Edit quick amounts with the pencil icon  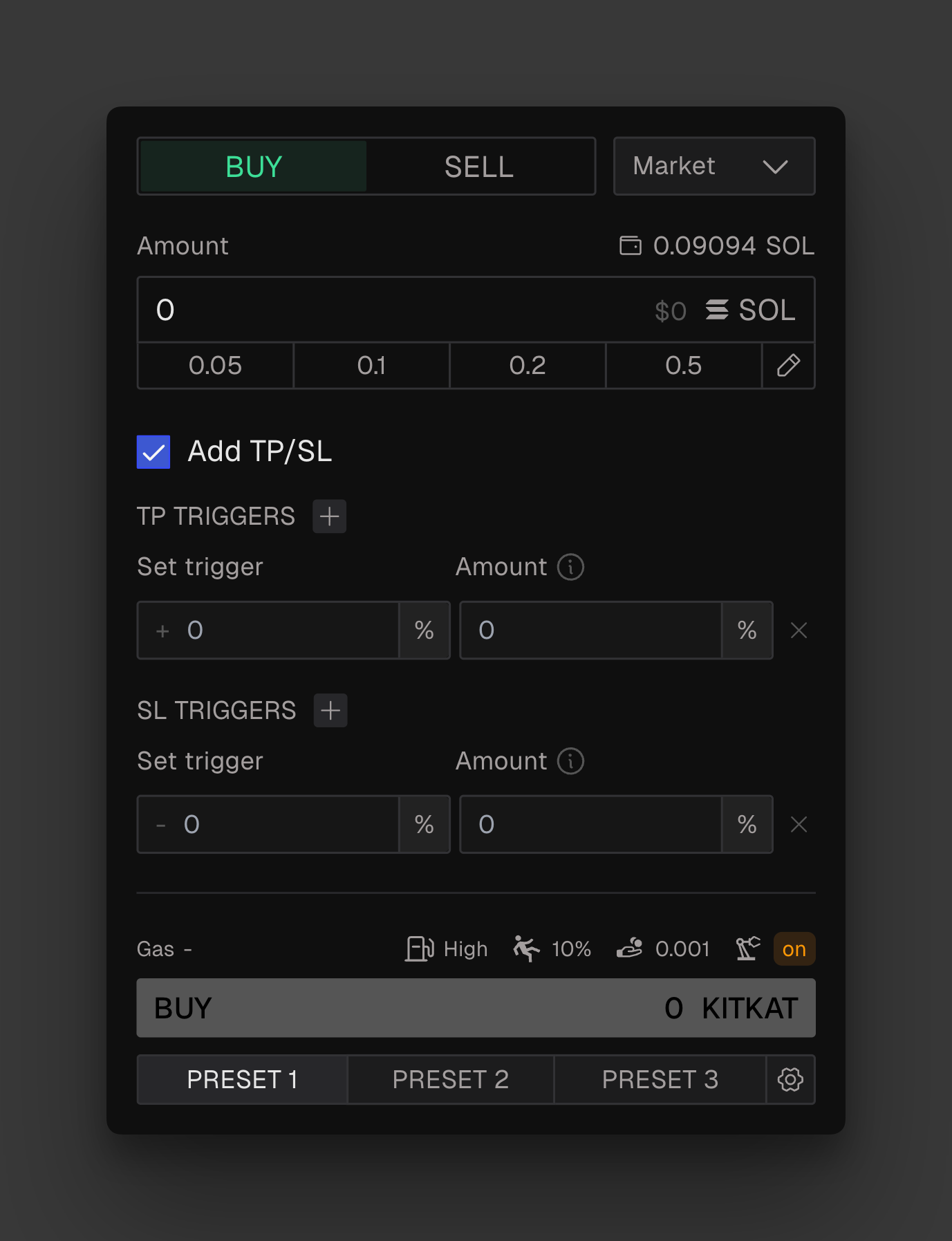(788, 366)
